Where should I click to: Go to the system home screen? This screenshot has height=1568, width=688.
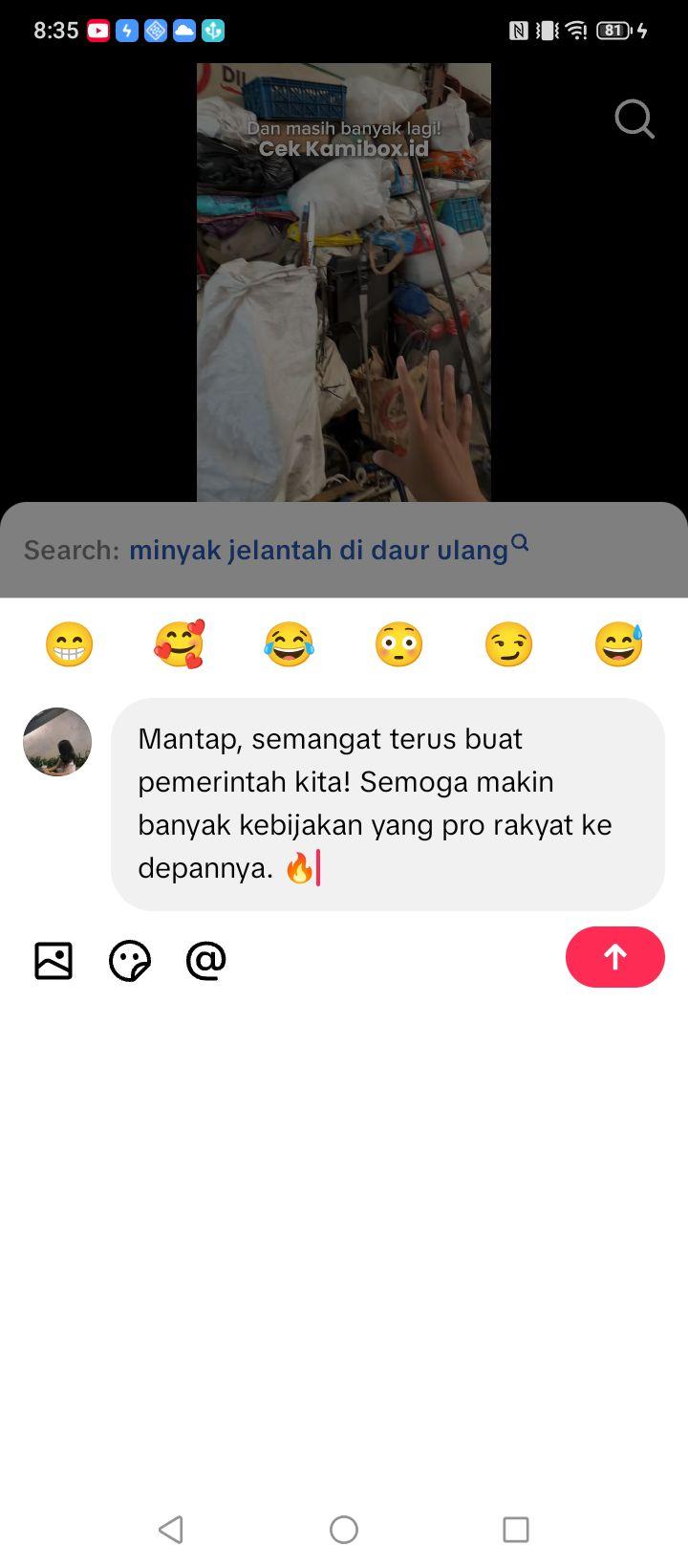[344, 1530]
